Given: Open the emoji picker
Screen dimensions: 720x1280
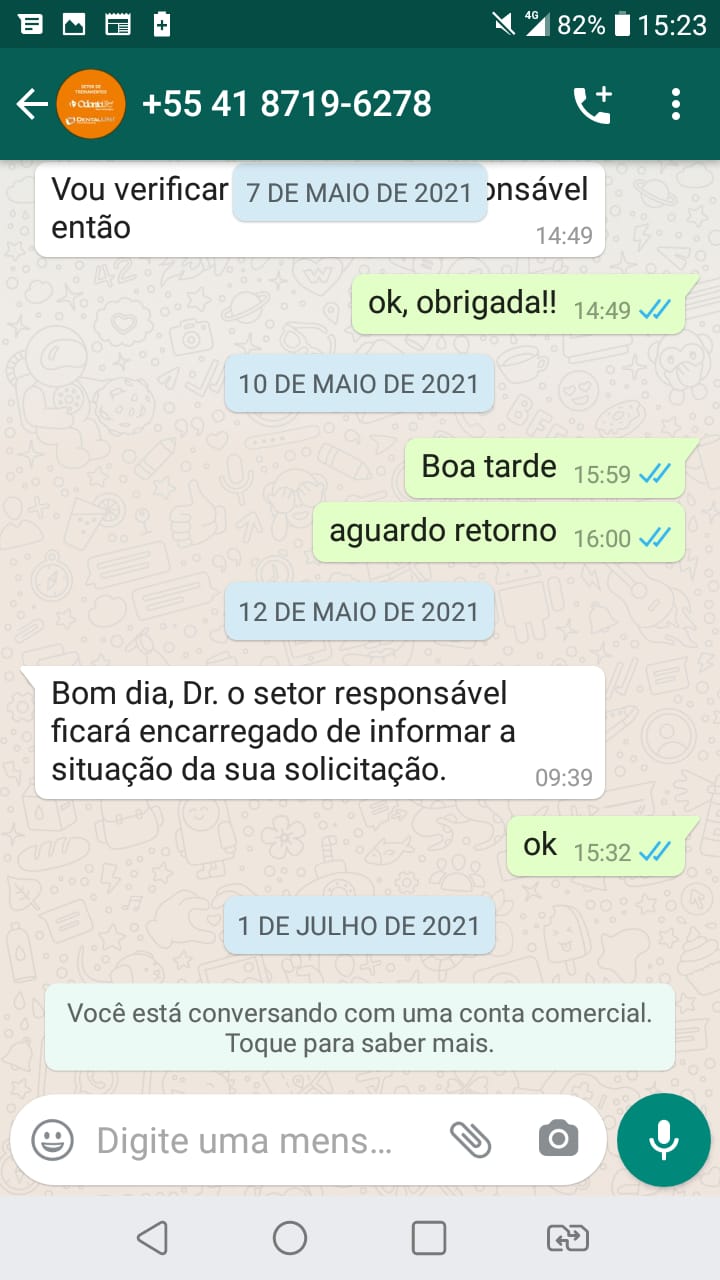Looking at the screenshot, I should (x=52, y=1140).
